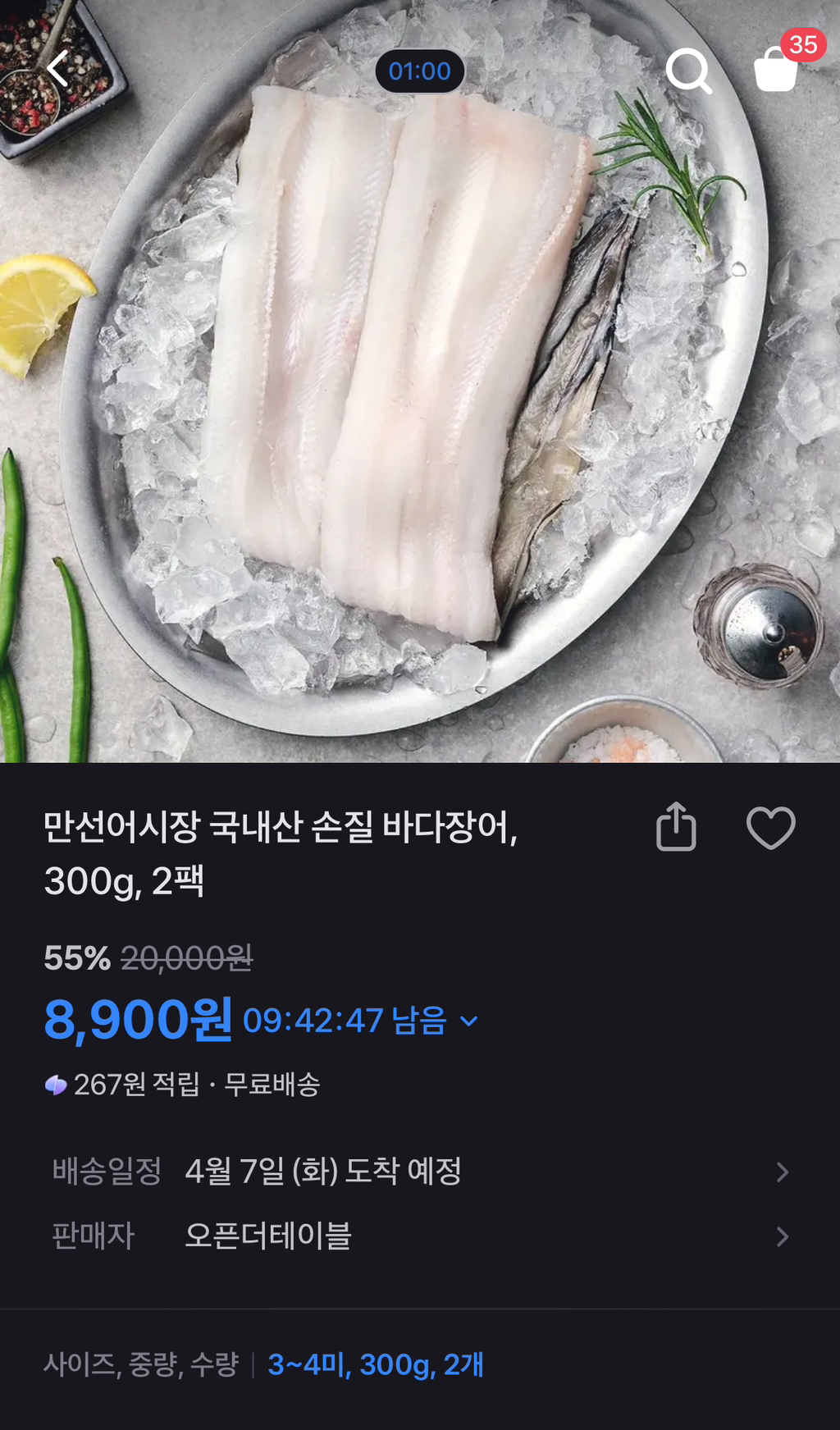
Task: Open the shopping cart with 35 items
Action: click(x=777, y=68)
